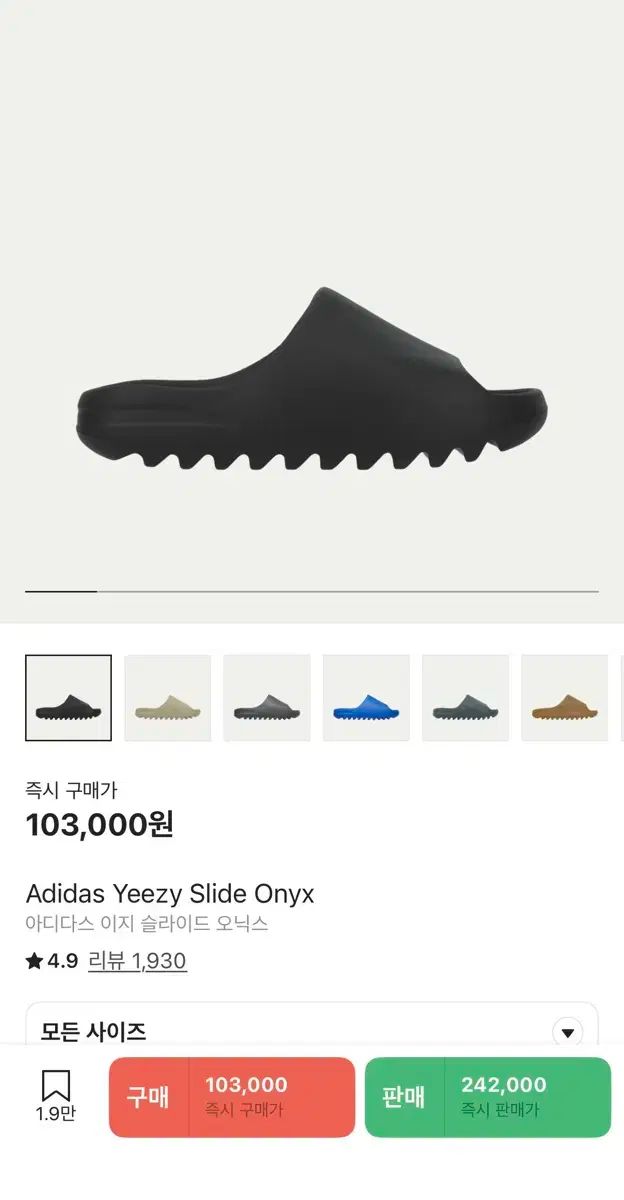Choose the slate grey slide thumbnail next to blue
624x1200 pixels.
click(465, 698)
